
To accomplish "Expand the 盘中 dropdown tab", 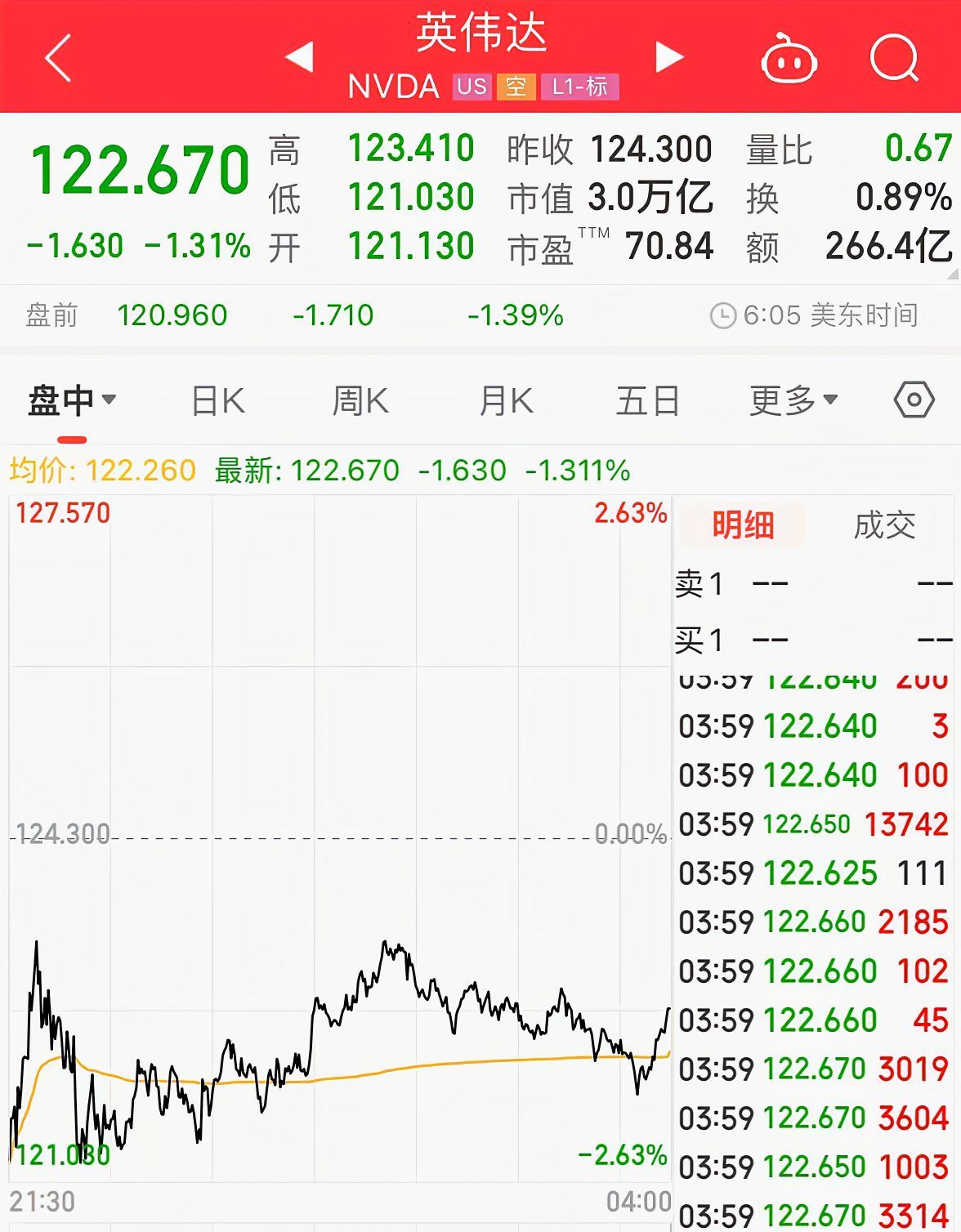I will pos(72,401).
